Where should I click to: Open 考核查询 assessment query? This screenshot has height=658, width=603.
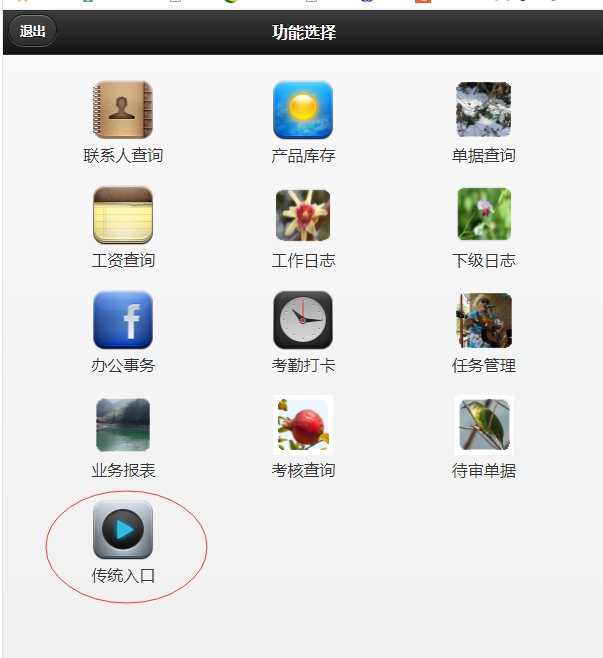tap(303, 425)
